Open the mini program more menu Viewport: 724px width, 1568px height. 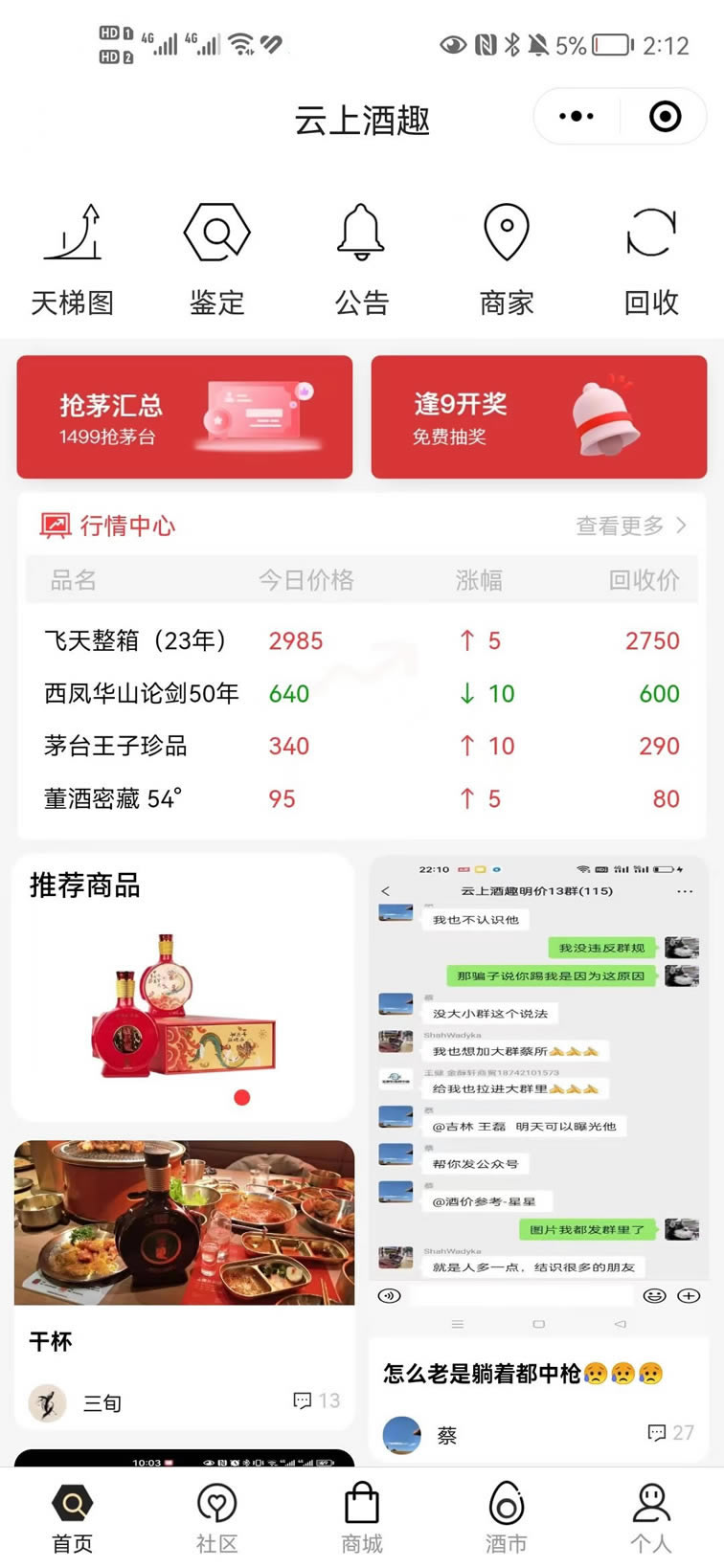coord(576,117)
